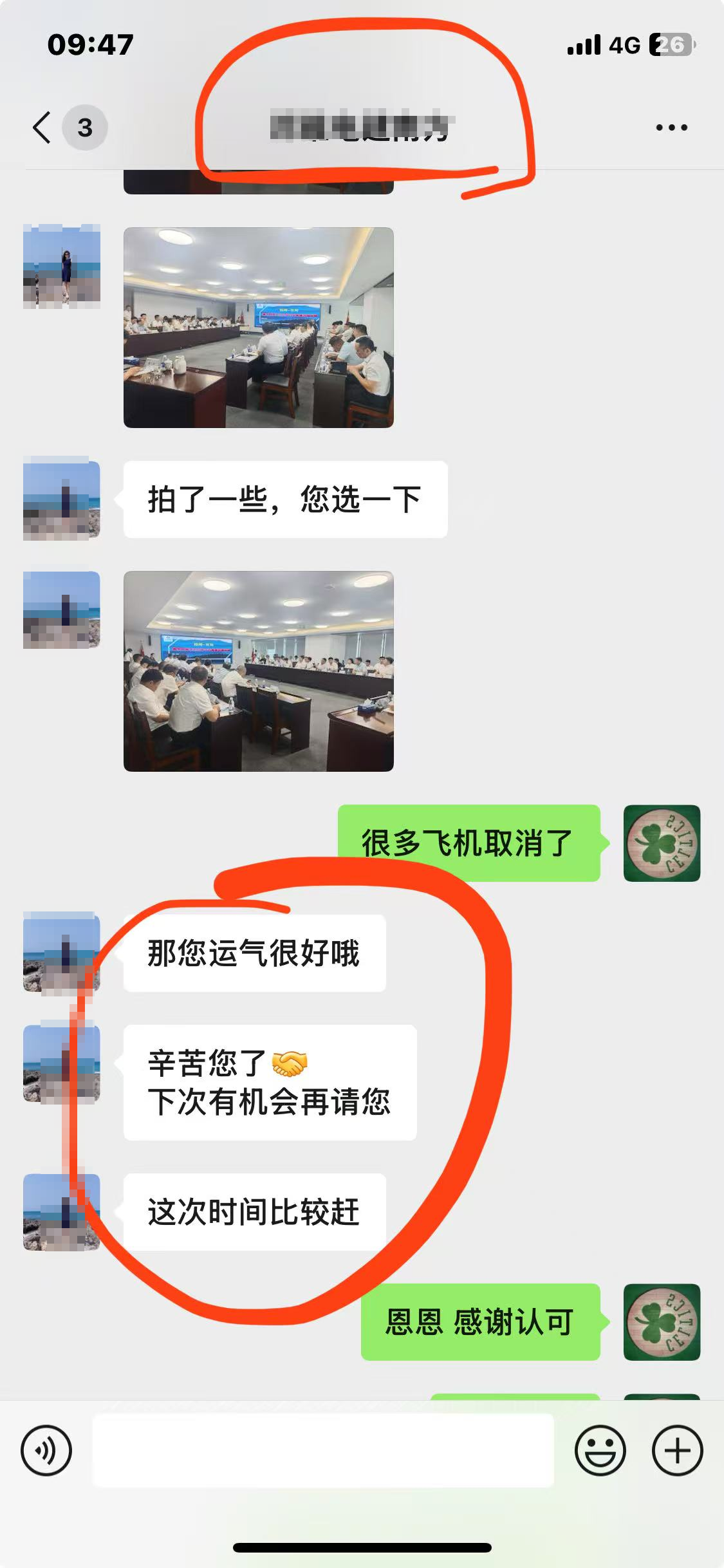
Task: Focus the message text field
Action: point(323,1450)
